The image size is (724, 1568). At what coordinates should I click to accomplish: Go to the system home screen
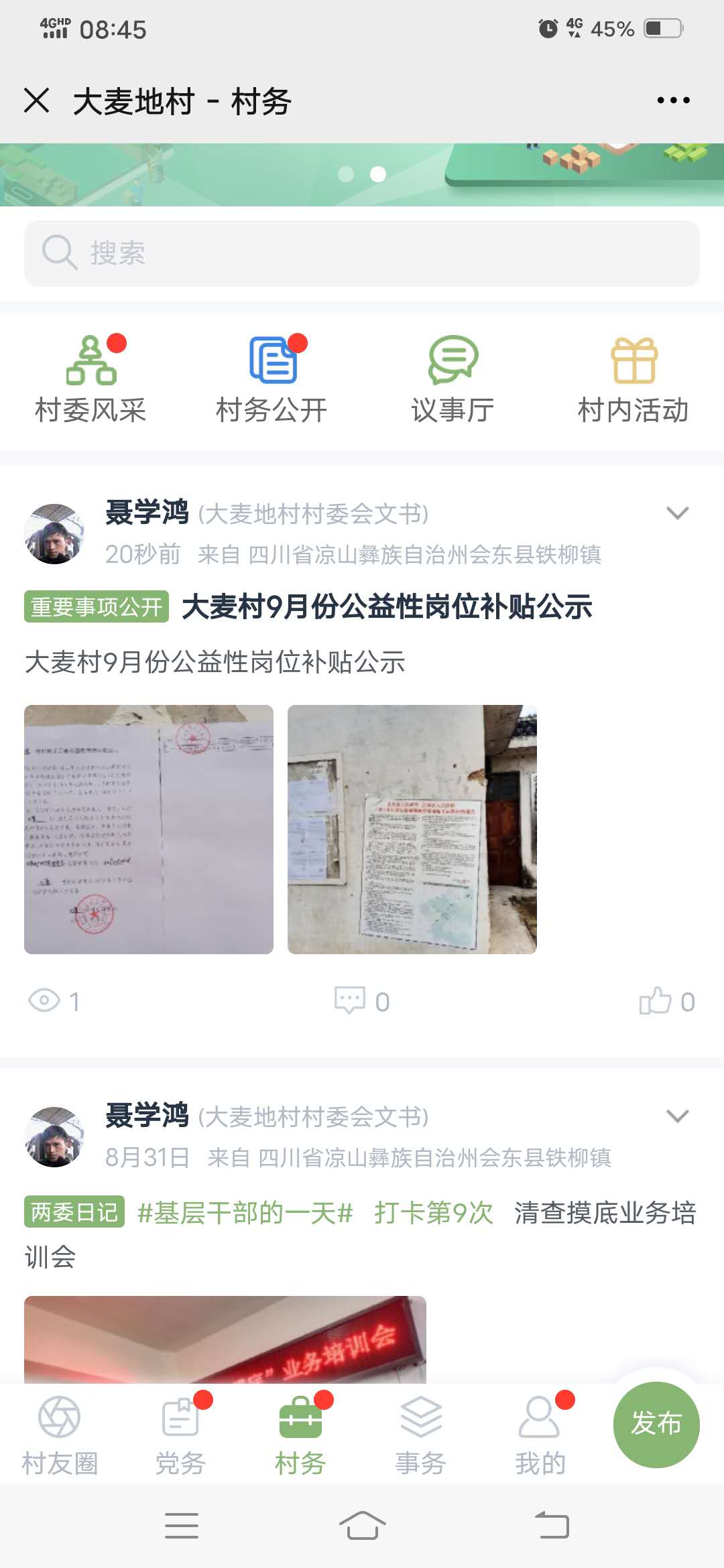(x=362, y=1526)
